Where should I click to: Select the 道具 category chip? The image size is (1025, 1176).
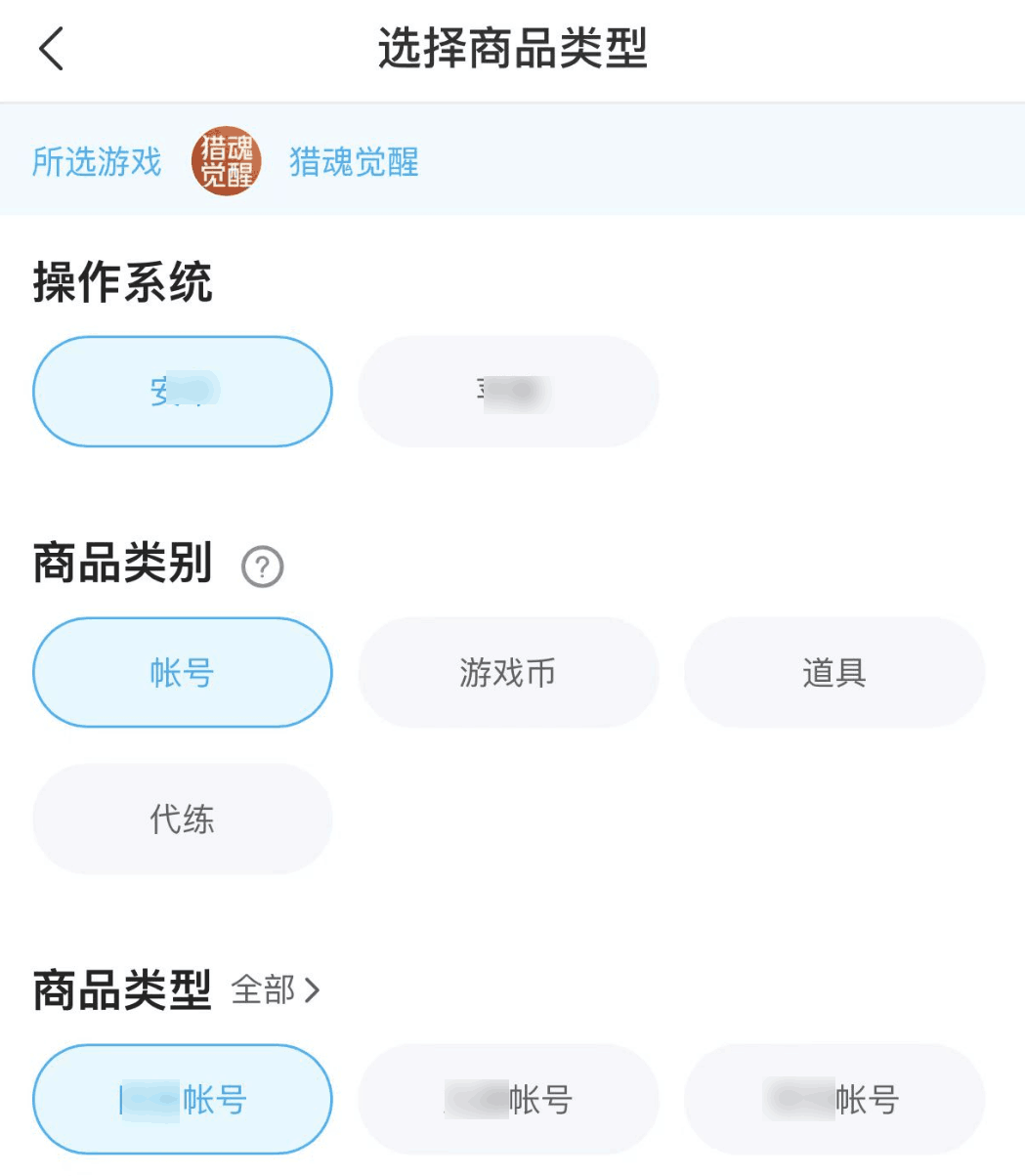click(833, 672)
